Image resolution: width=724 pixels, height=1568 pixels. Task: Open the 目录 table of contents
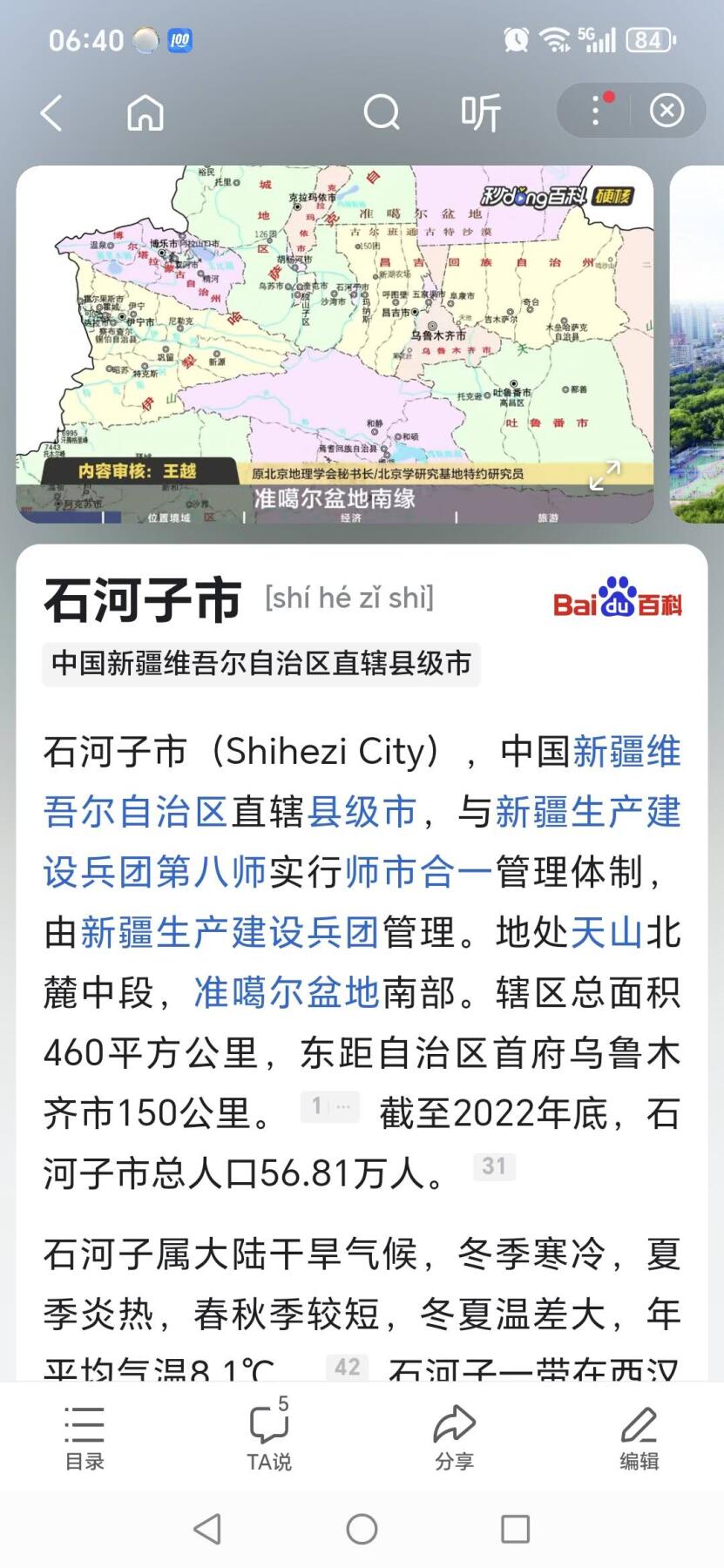85,1437
